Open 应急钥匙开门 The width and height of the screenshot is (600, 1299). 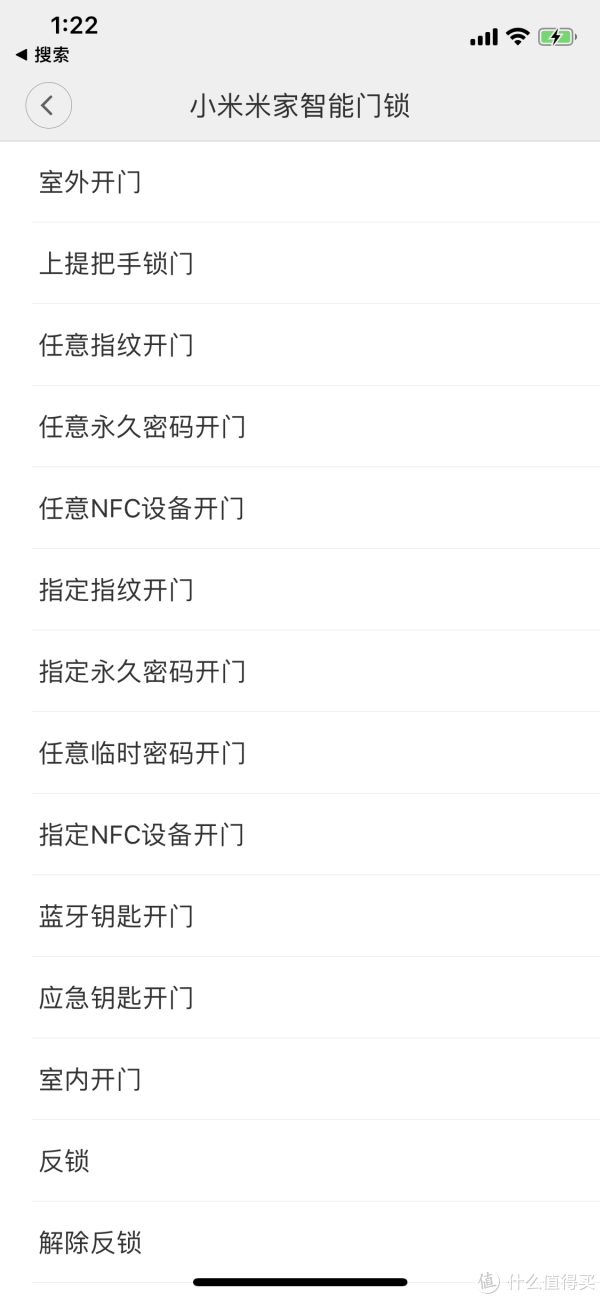click(300, 998)
